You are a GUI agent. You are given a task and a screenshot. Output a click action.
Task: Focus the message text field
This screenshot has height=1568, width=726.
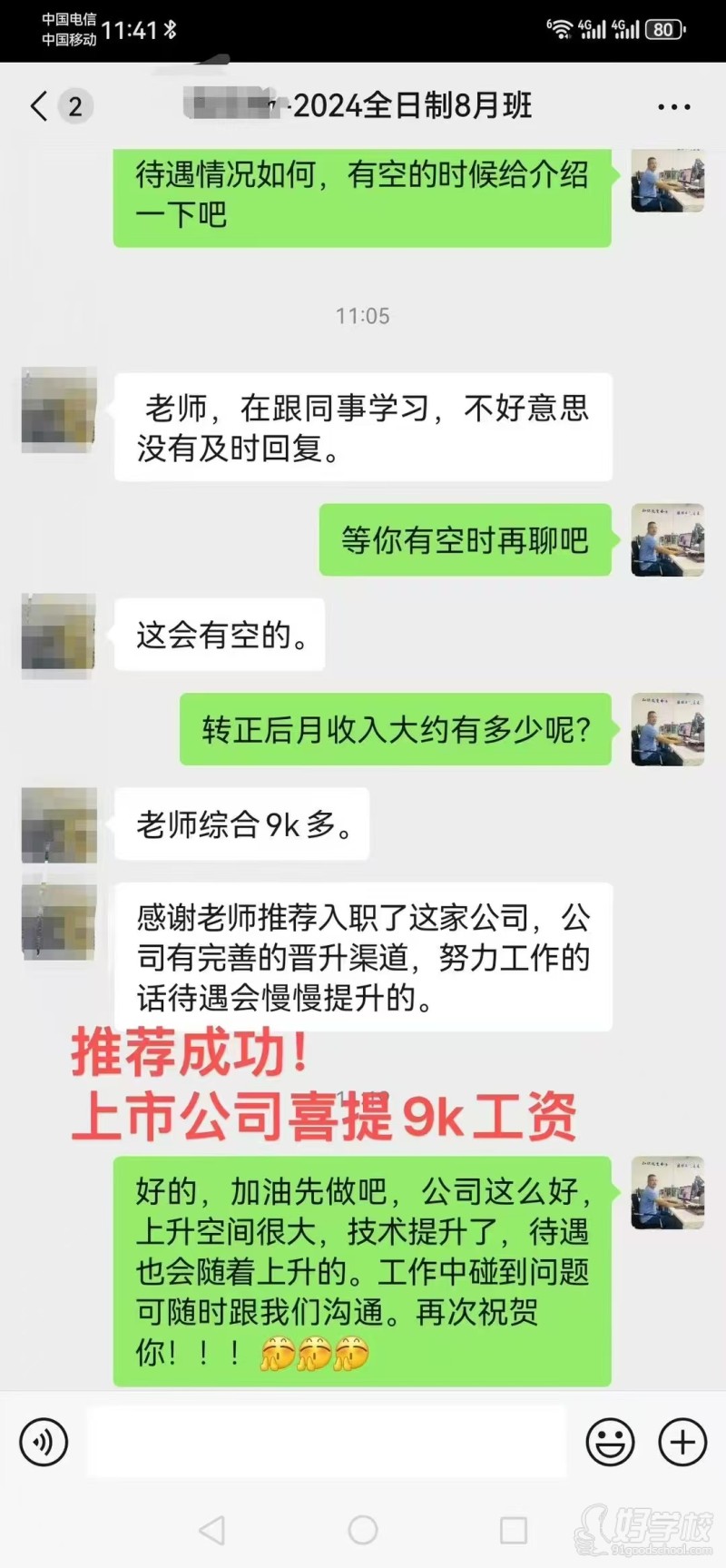[x=327, y=1442]
